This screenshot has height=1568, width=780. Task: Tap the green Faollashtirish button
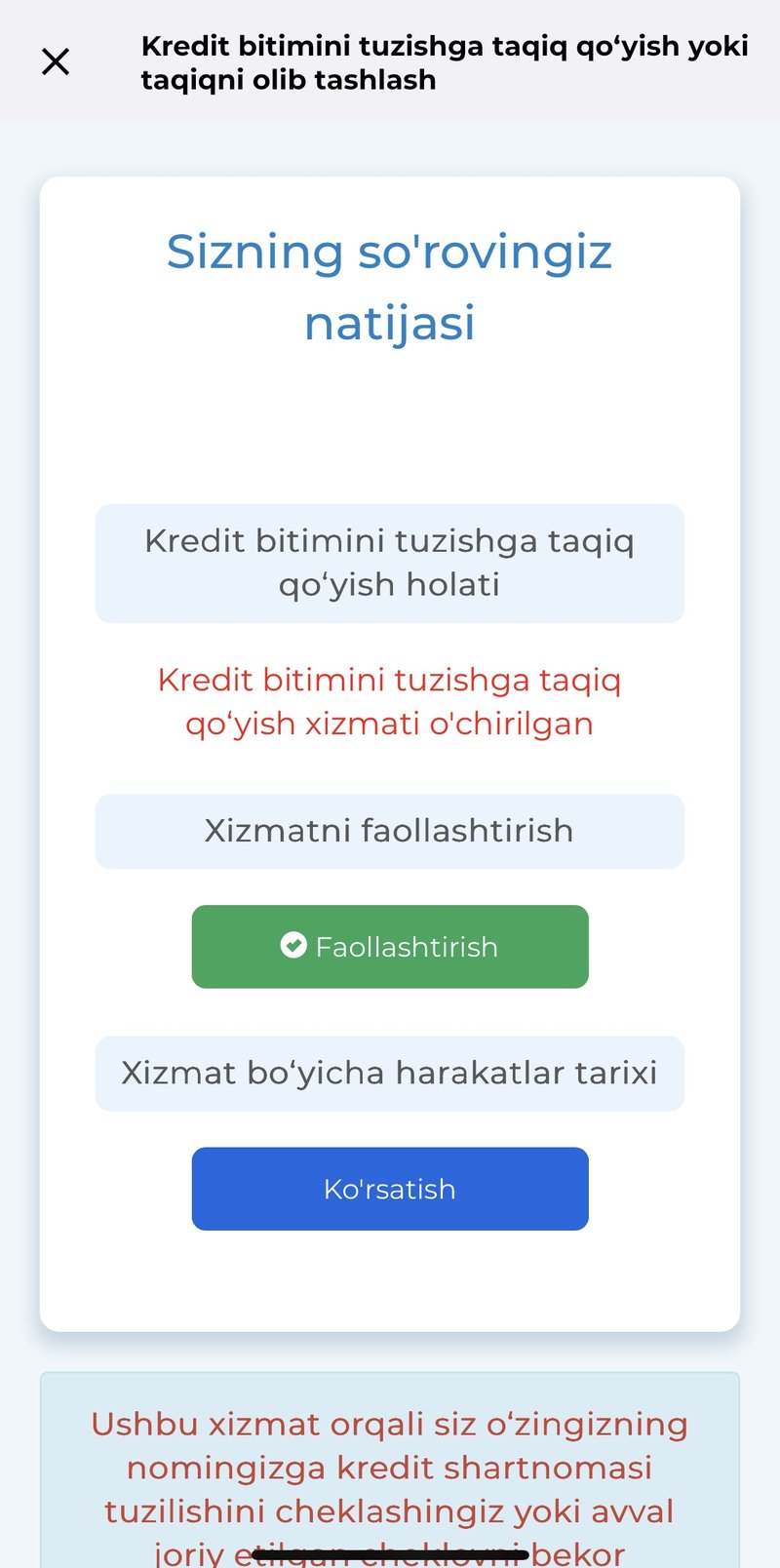[x=390, y=946]
